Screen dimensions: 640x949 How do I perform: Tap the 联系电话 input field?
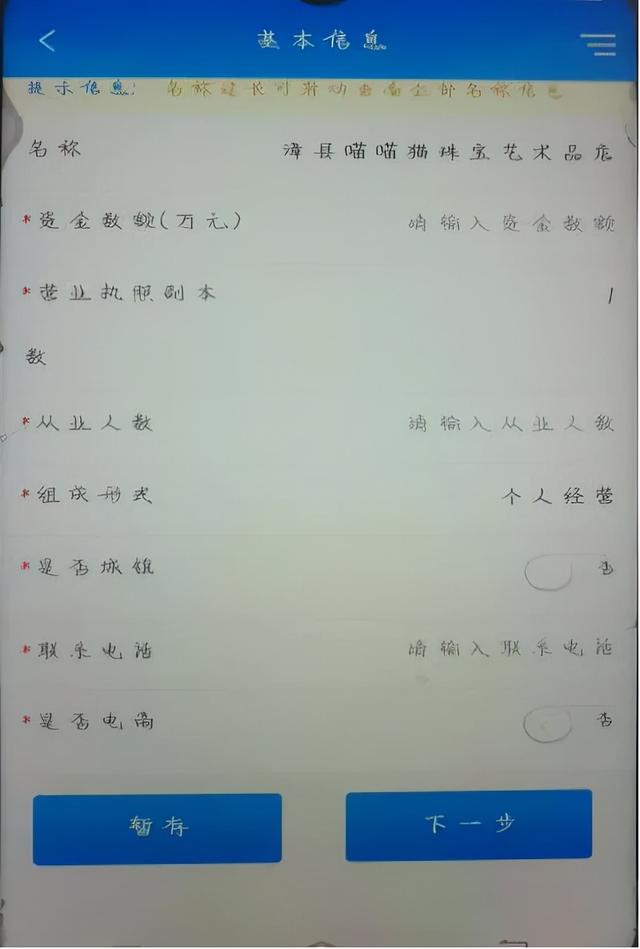(511, 649)
